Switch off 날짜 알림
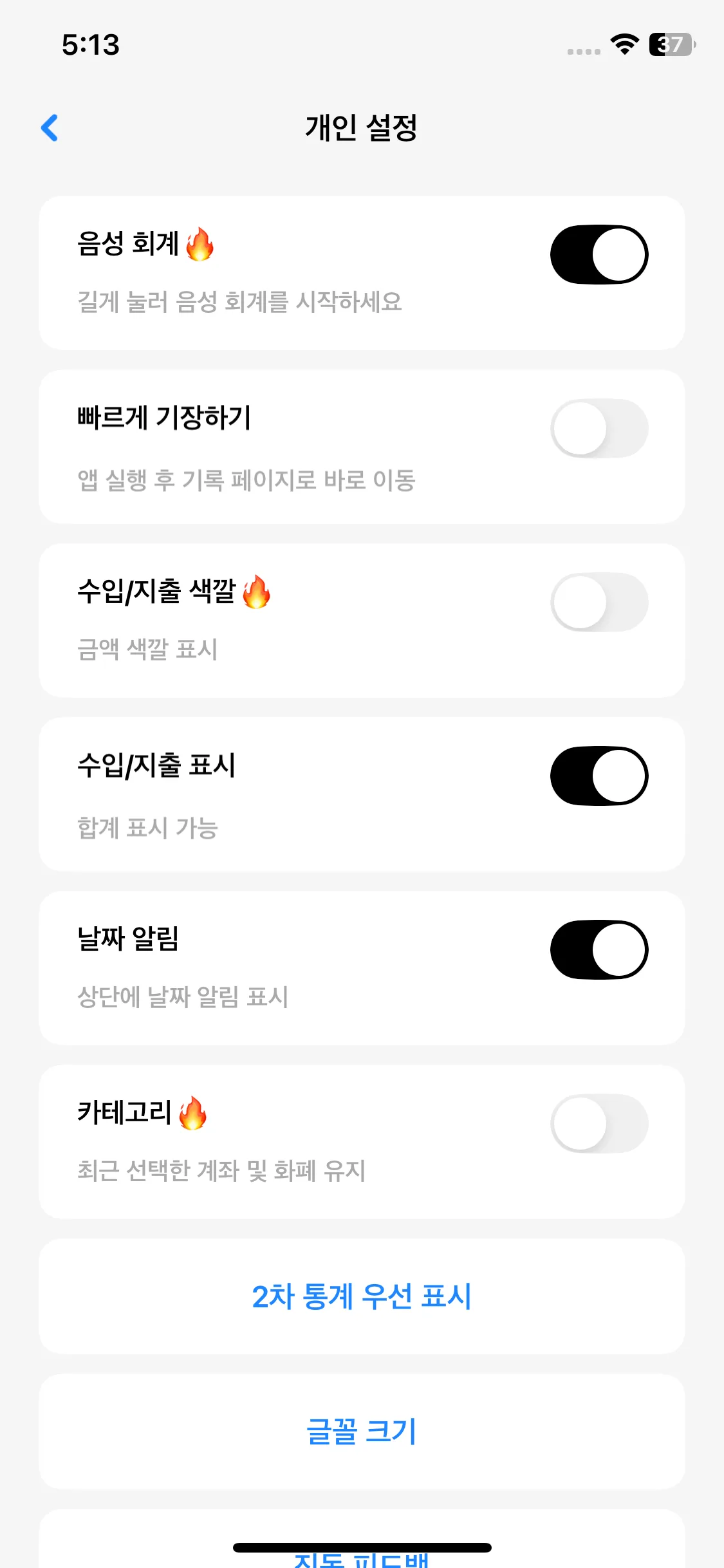Viewport: 724px width, 1568px height. (599, 949)
